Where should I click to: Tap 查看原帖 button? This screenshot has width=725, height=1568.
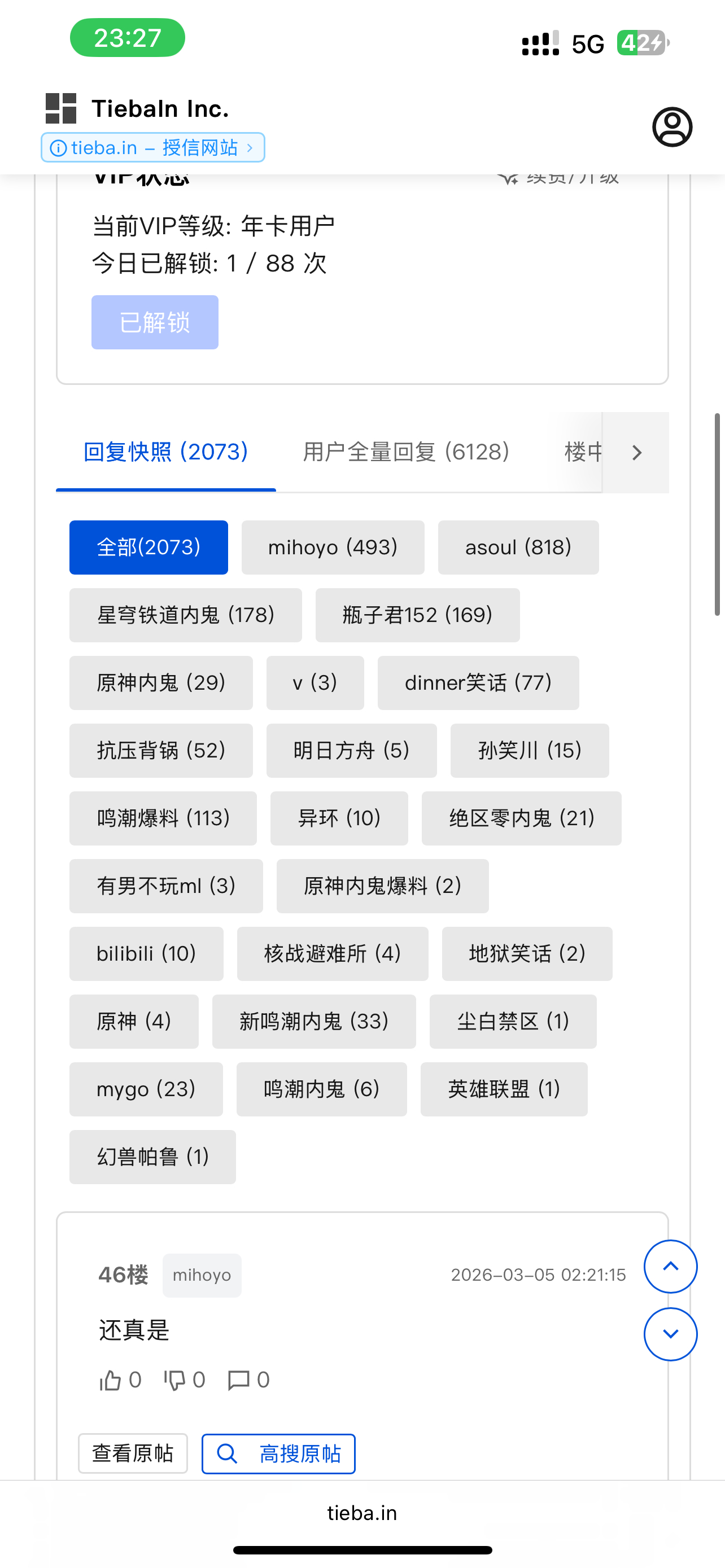[x=133, y=1453]
